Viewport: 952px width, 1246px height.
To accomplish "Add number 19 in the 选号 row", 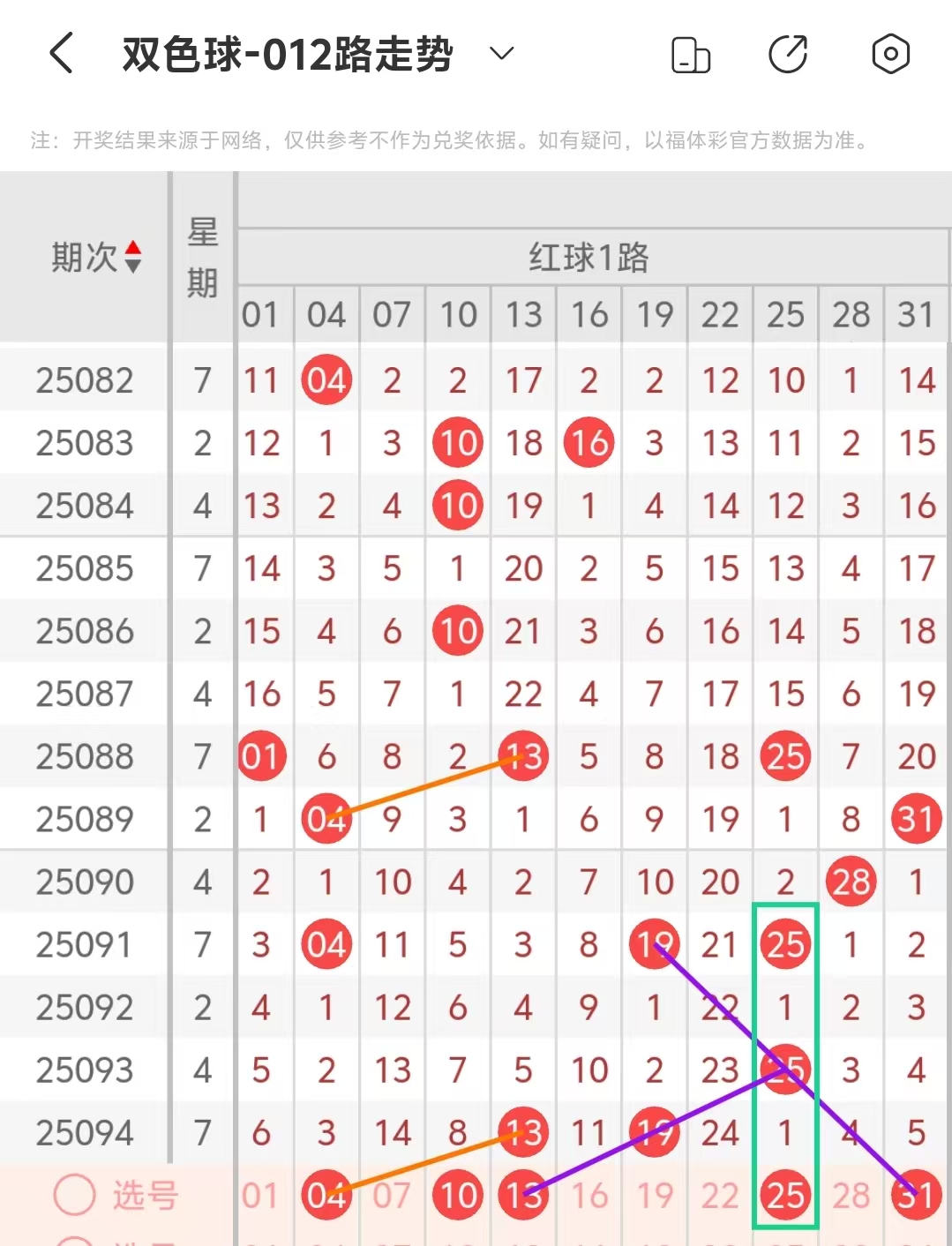I will point(655,1196).
